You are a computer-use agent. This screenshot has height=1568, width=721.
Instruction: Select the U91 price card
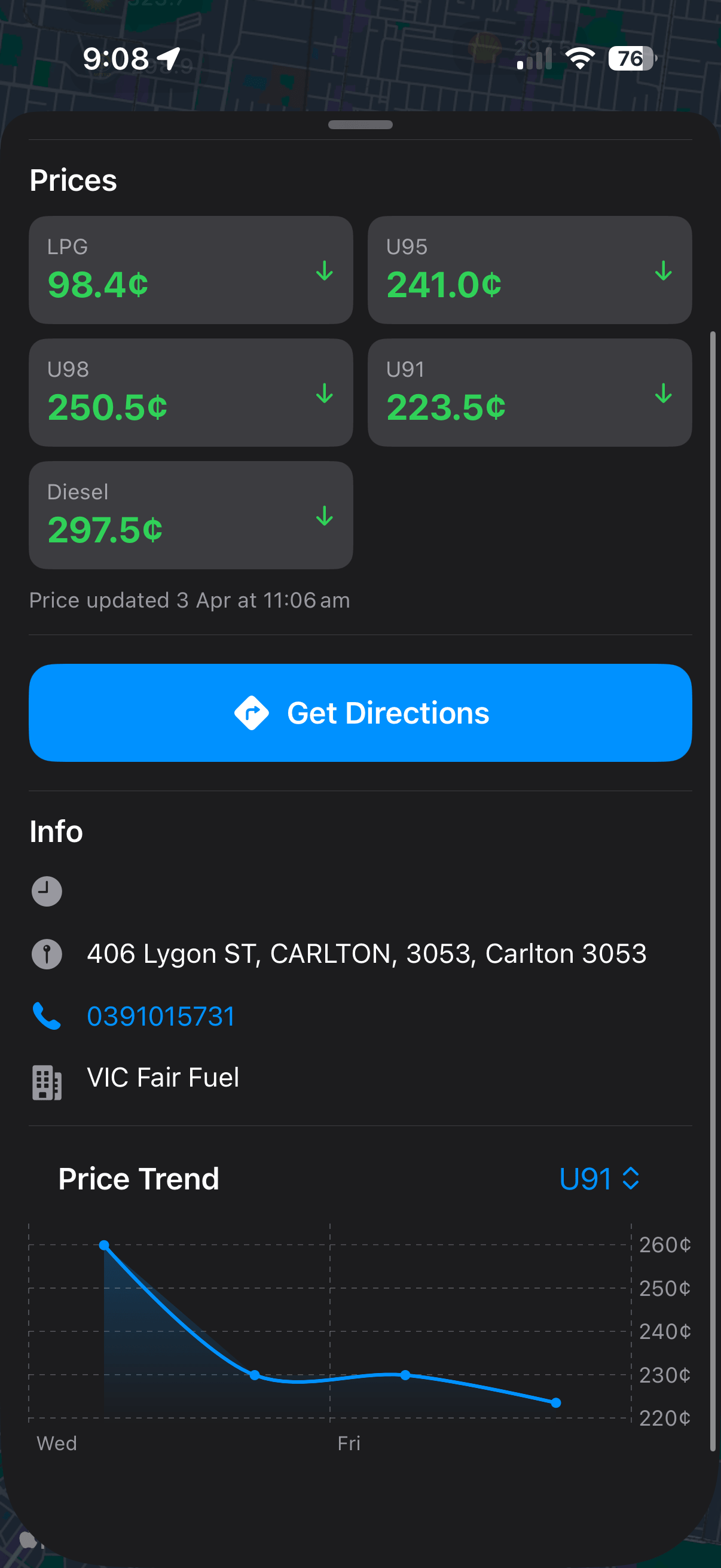pos(529,393)
